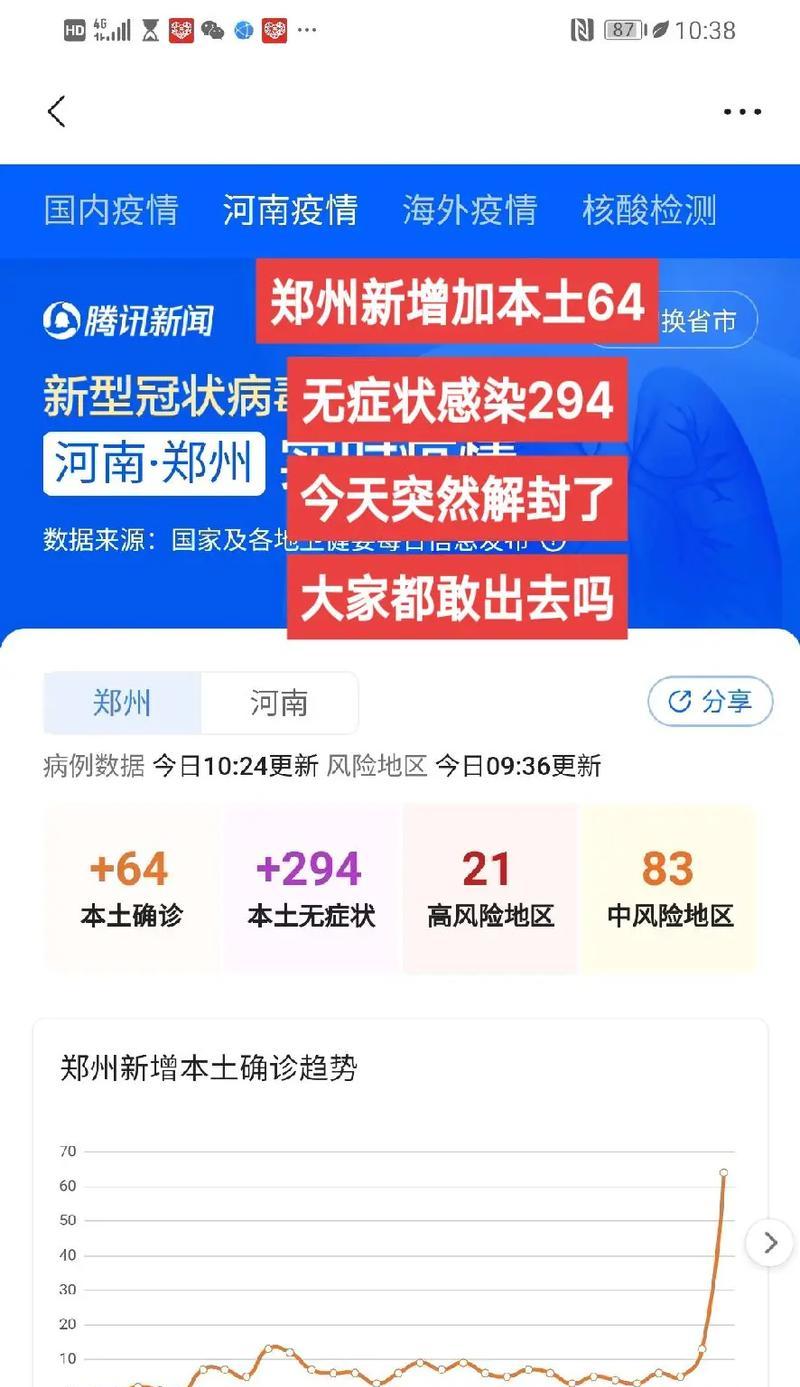Select the 郑州 segment

(122, 703)
